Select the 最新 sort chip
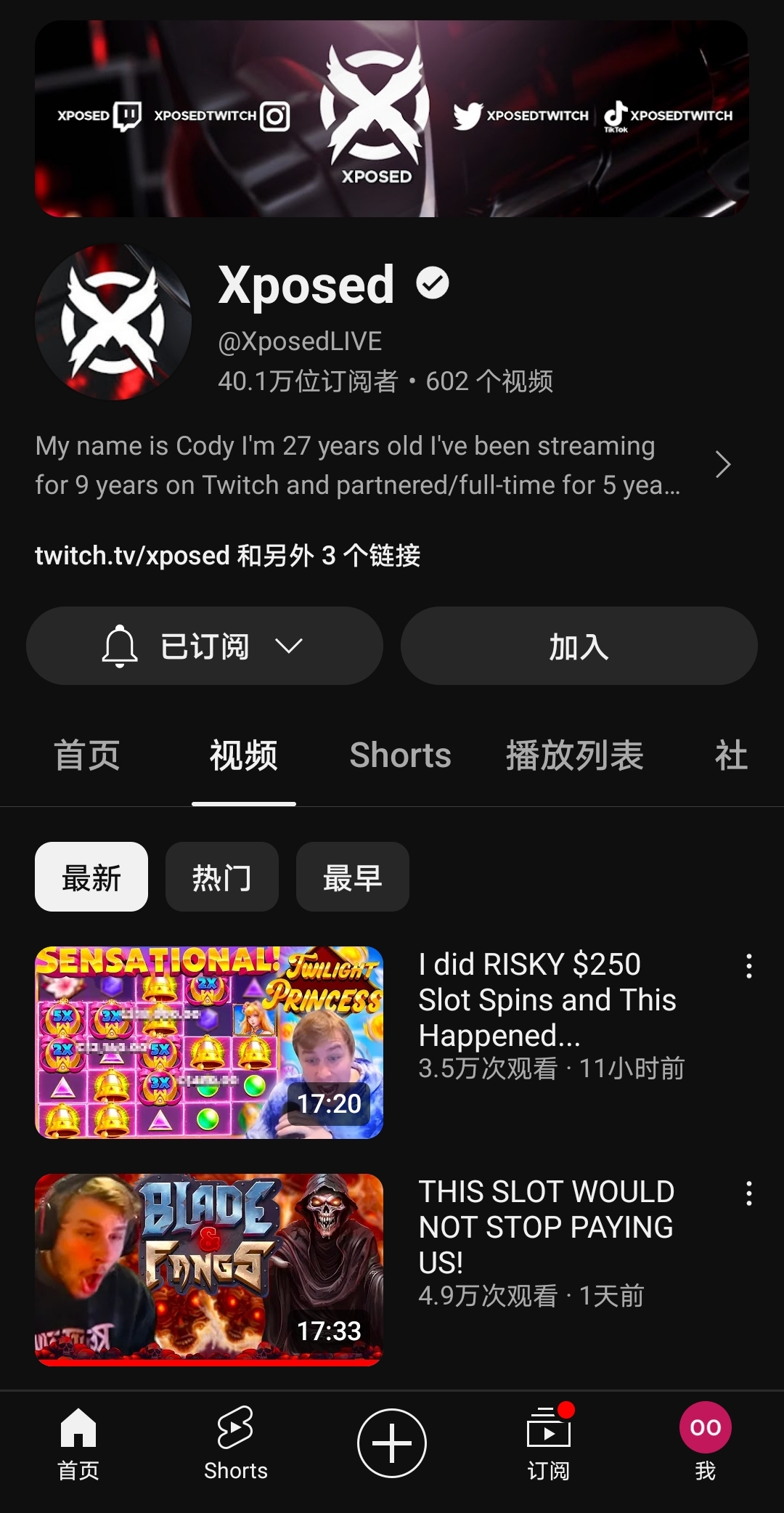This screenshot has height=1513, width=784. coord(91,877)
